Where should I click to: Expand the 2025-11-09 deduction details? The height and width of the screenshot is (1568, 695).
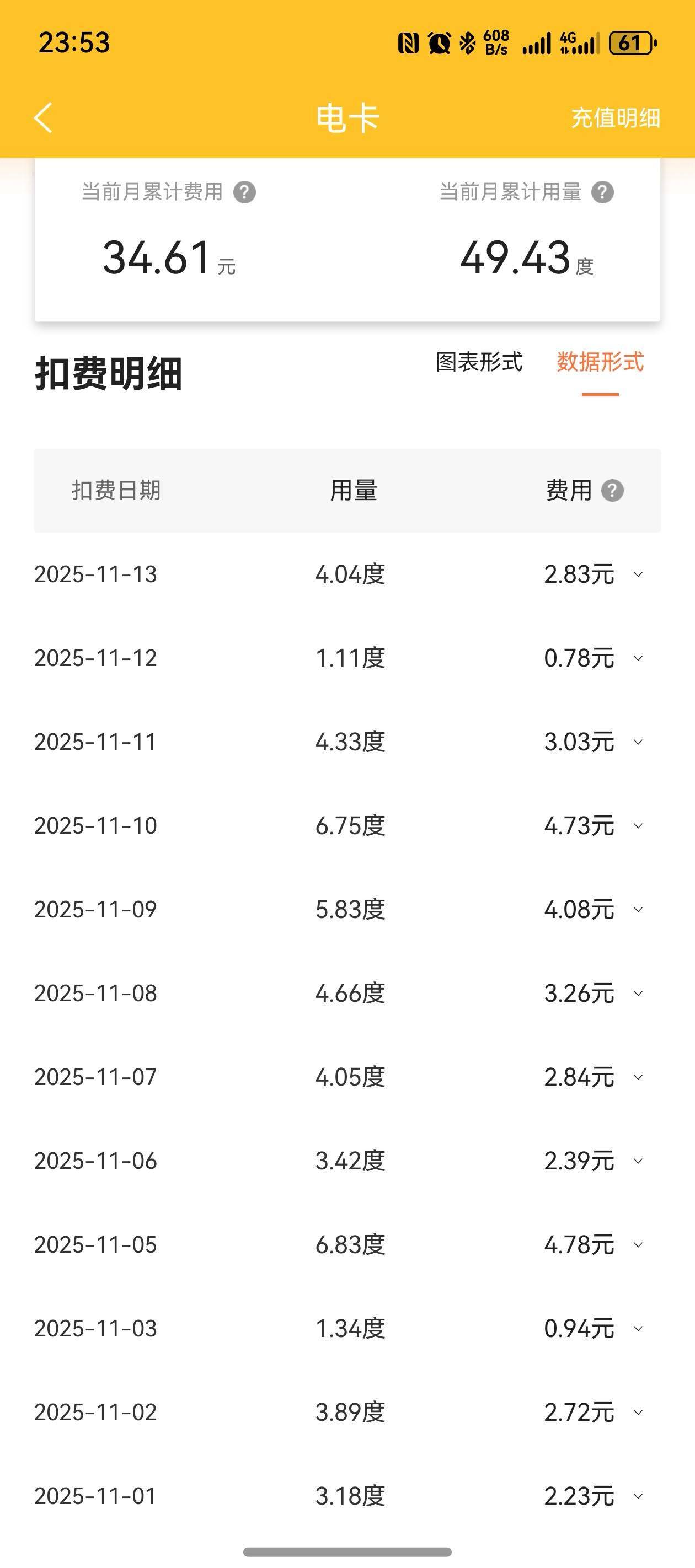click(x=638, y=909)
